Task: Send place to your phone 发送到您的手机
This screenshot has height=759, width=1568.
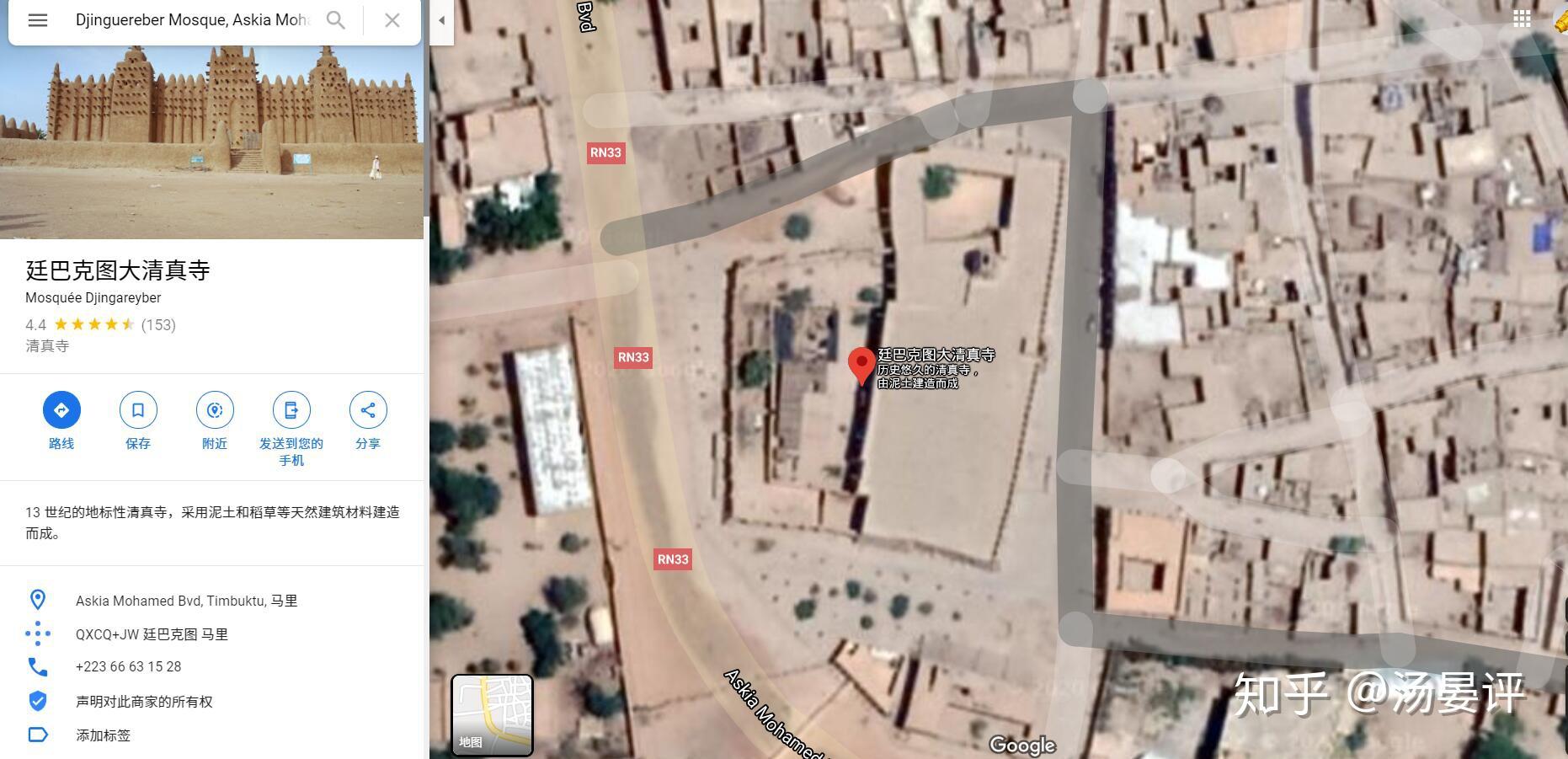Action: (291, 410)
